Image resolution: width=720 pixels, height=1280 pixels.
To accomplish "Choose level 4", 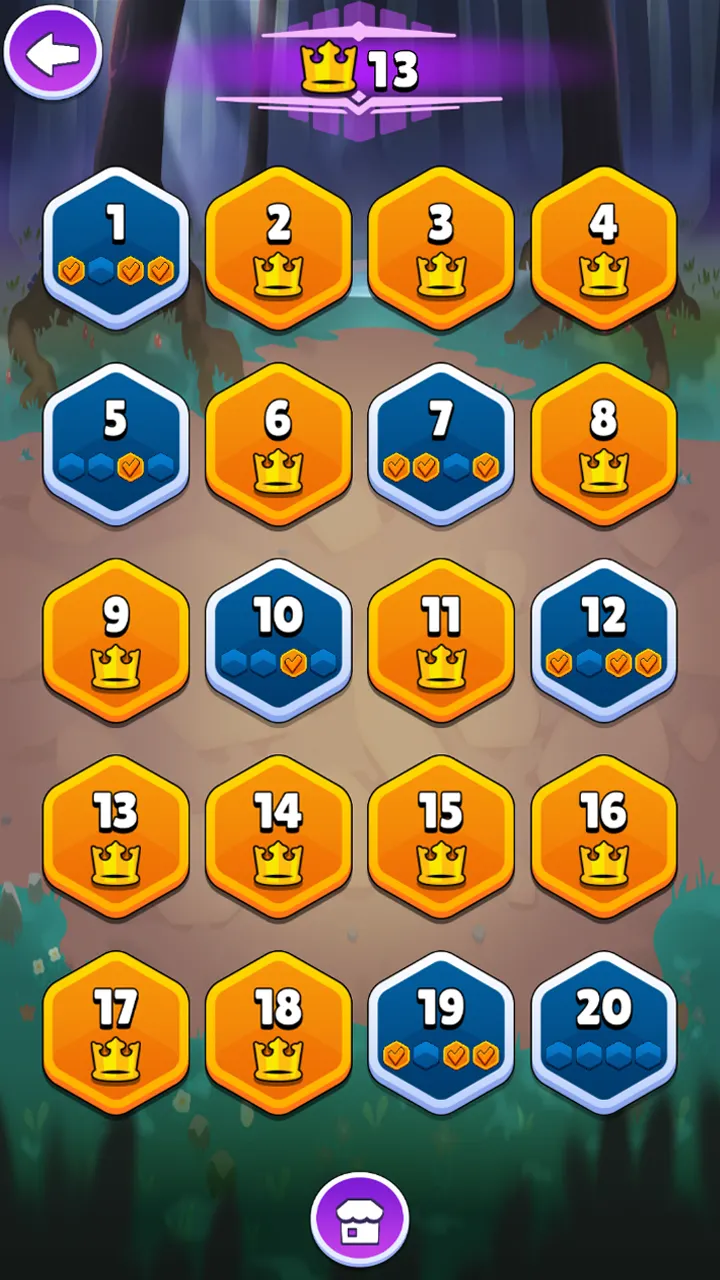I will click(604, 248).
